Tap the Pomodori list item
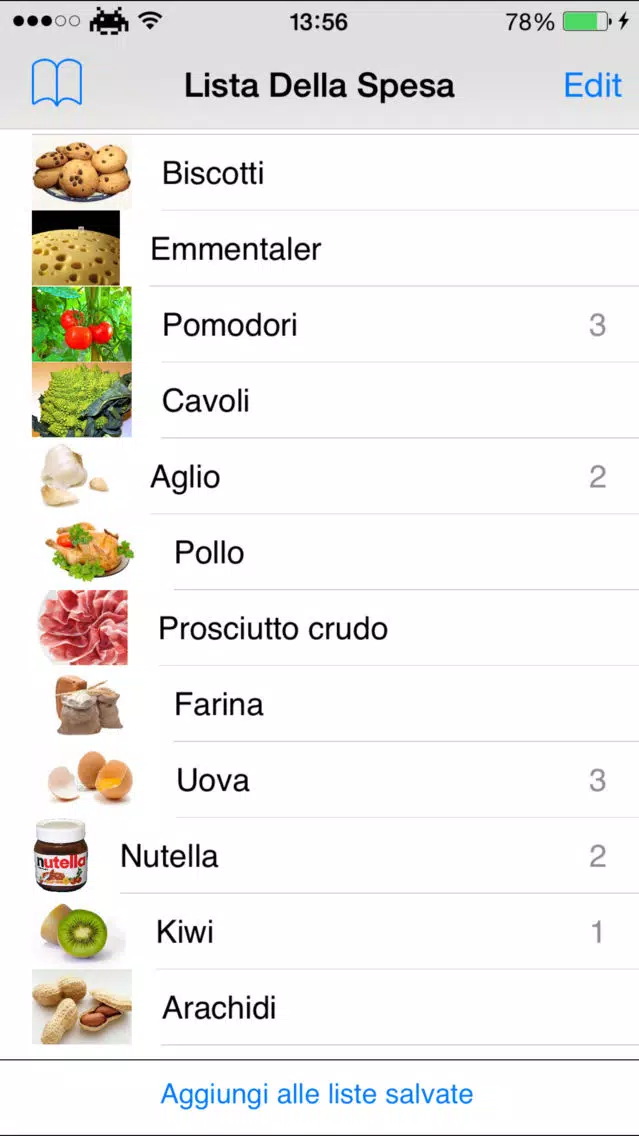Screen dimensions: 639x1136 click(x=320, y=325)
